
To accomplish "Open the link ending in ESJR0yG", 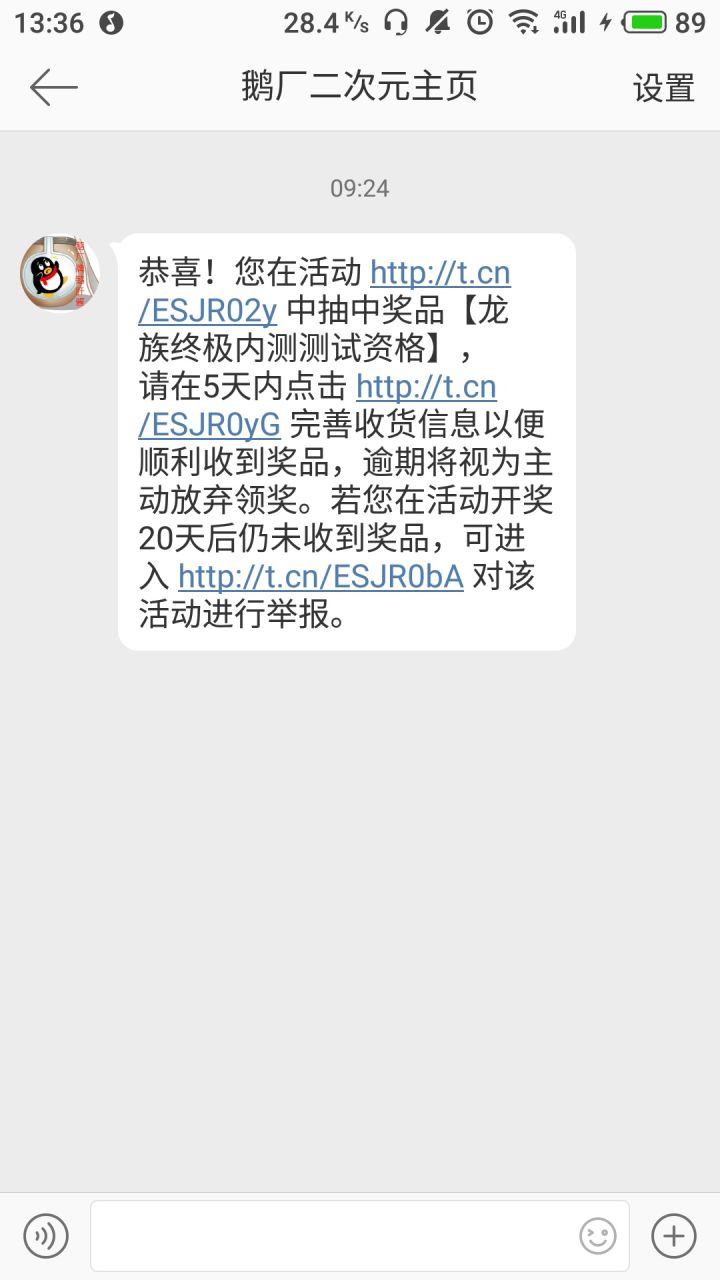I will click(317, 405).
